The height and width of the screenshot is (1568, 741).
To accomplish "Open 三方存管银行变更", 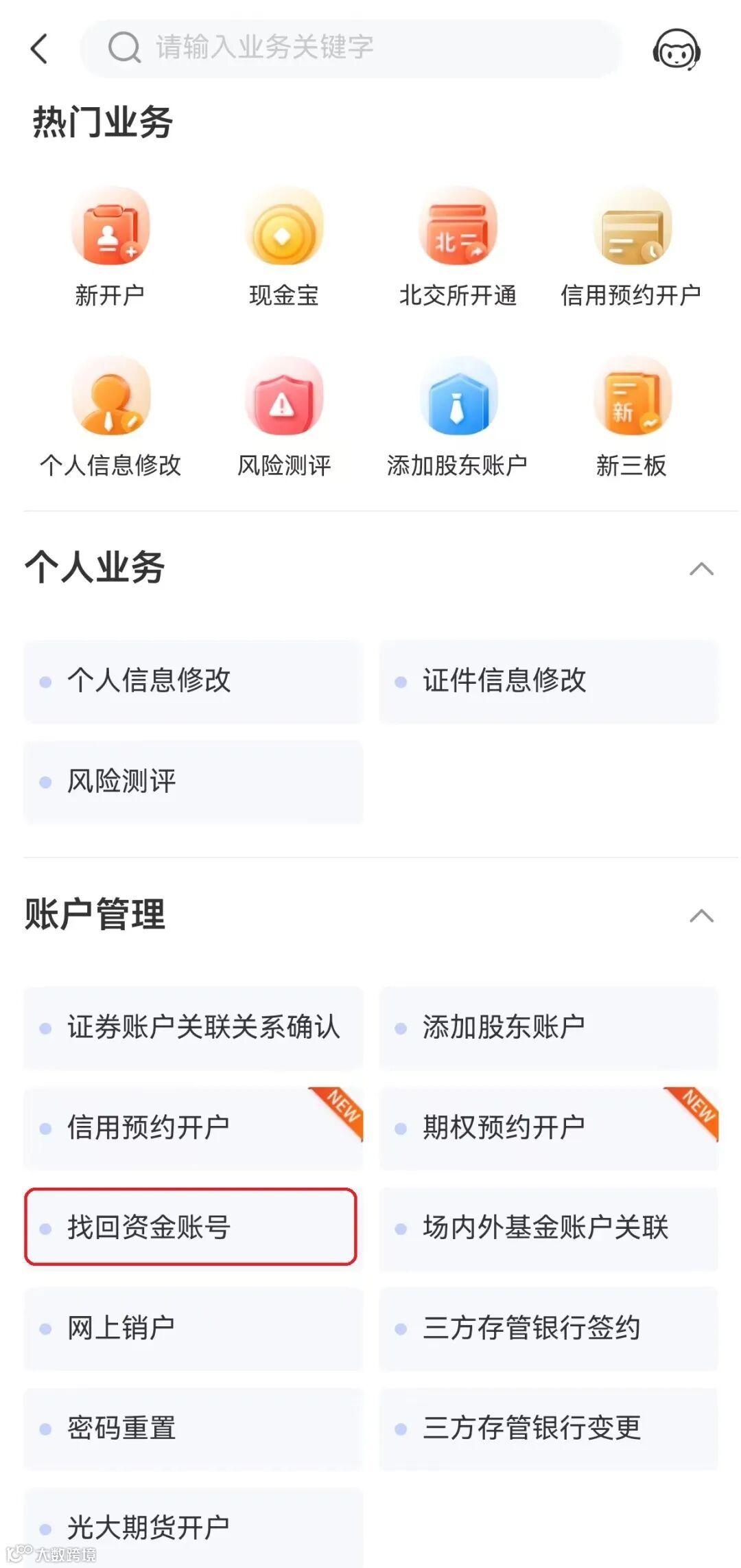I will [x=548, y=1428].
